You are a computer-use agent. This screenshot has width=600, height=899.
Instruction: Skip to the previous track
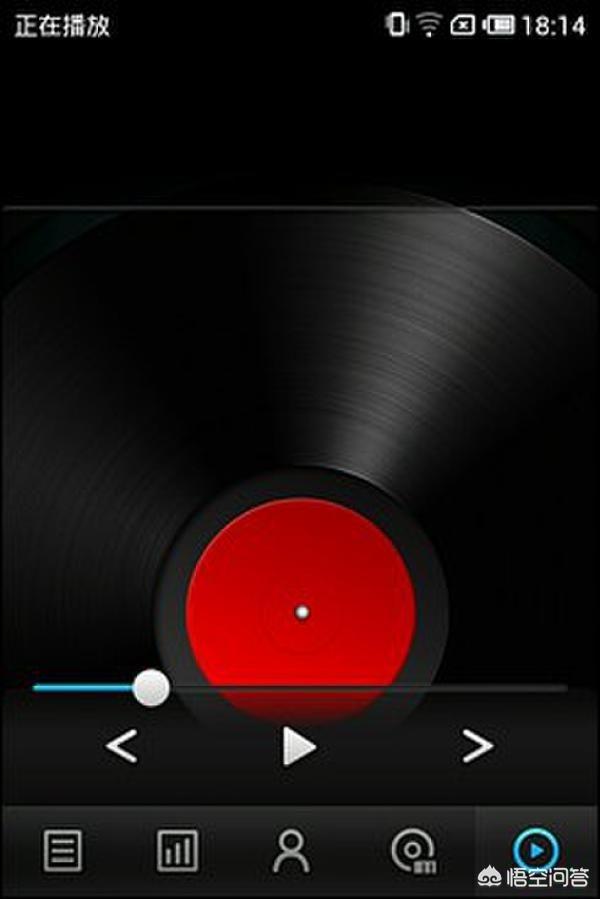[122, 746]
